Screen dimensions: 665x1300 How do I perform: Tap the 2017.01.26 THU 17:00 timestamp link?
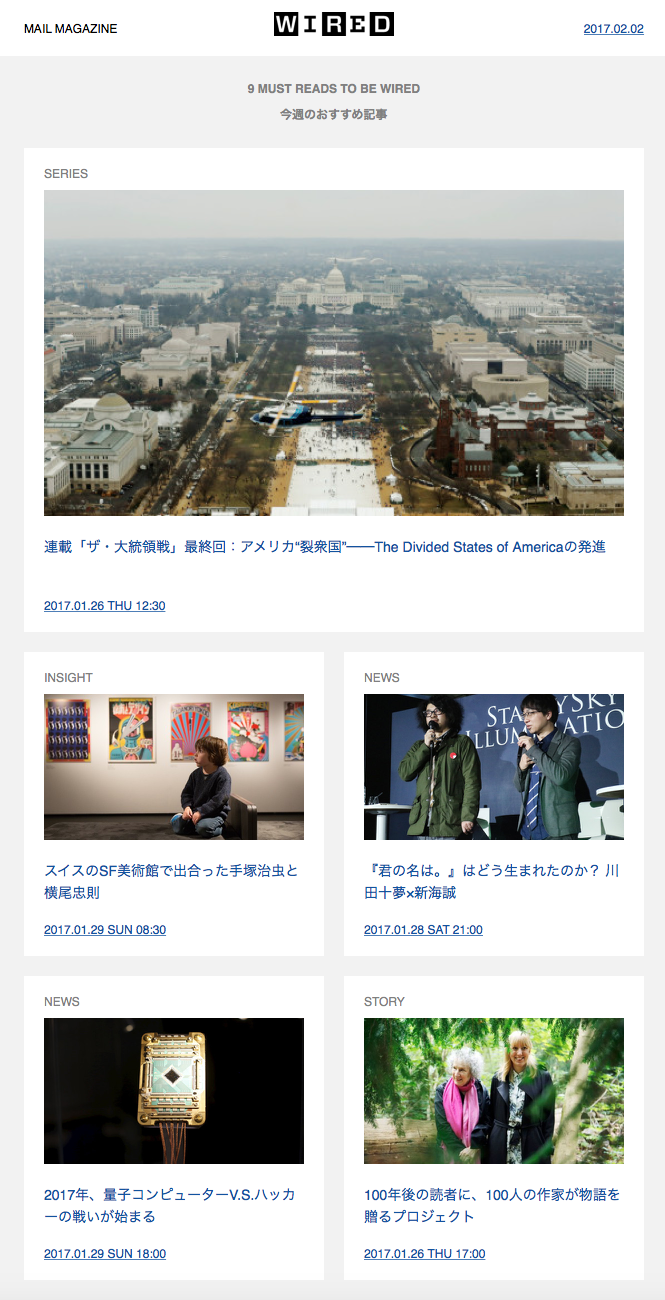point(425,1254)
